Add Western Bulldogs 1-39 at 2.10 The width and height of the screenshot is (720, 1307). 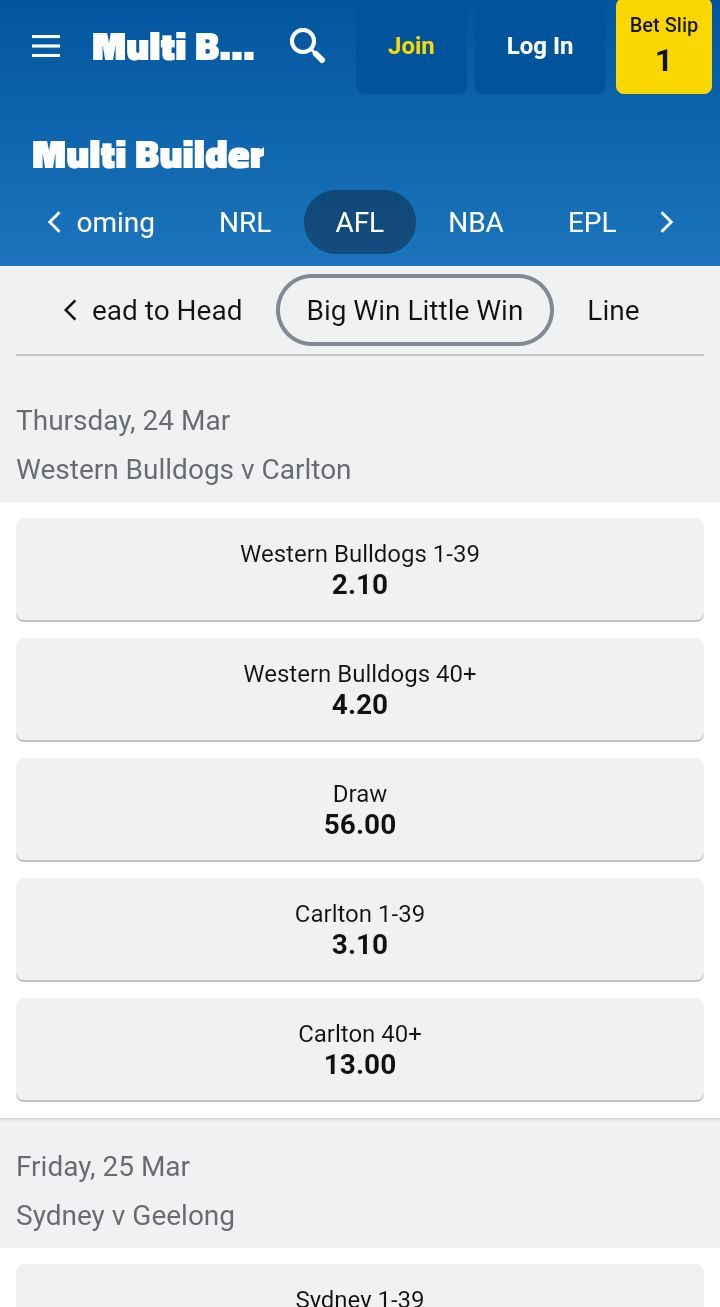pyautogui.click(x=360, y=569)
